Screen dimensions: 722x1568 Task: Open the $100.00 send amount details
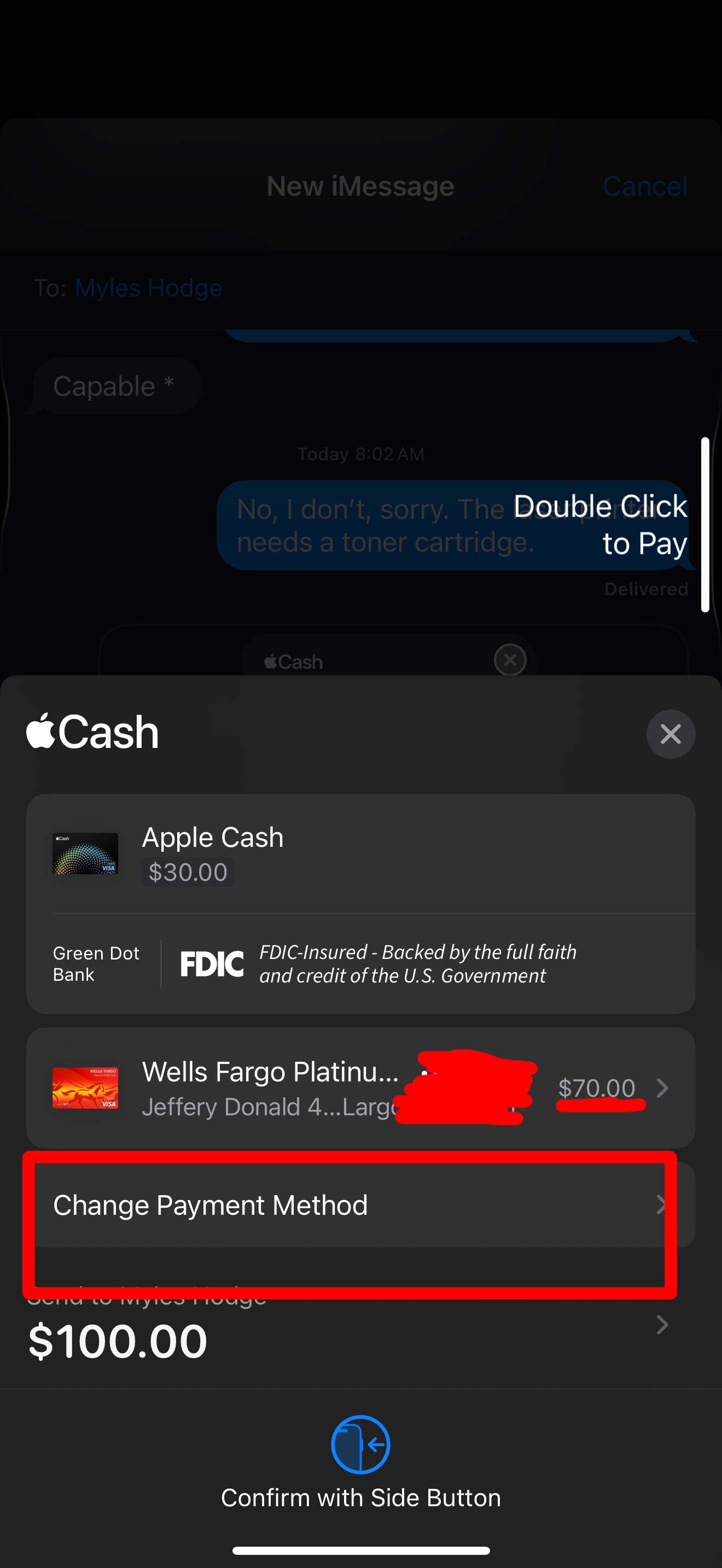pos(360,1326)
